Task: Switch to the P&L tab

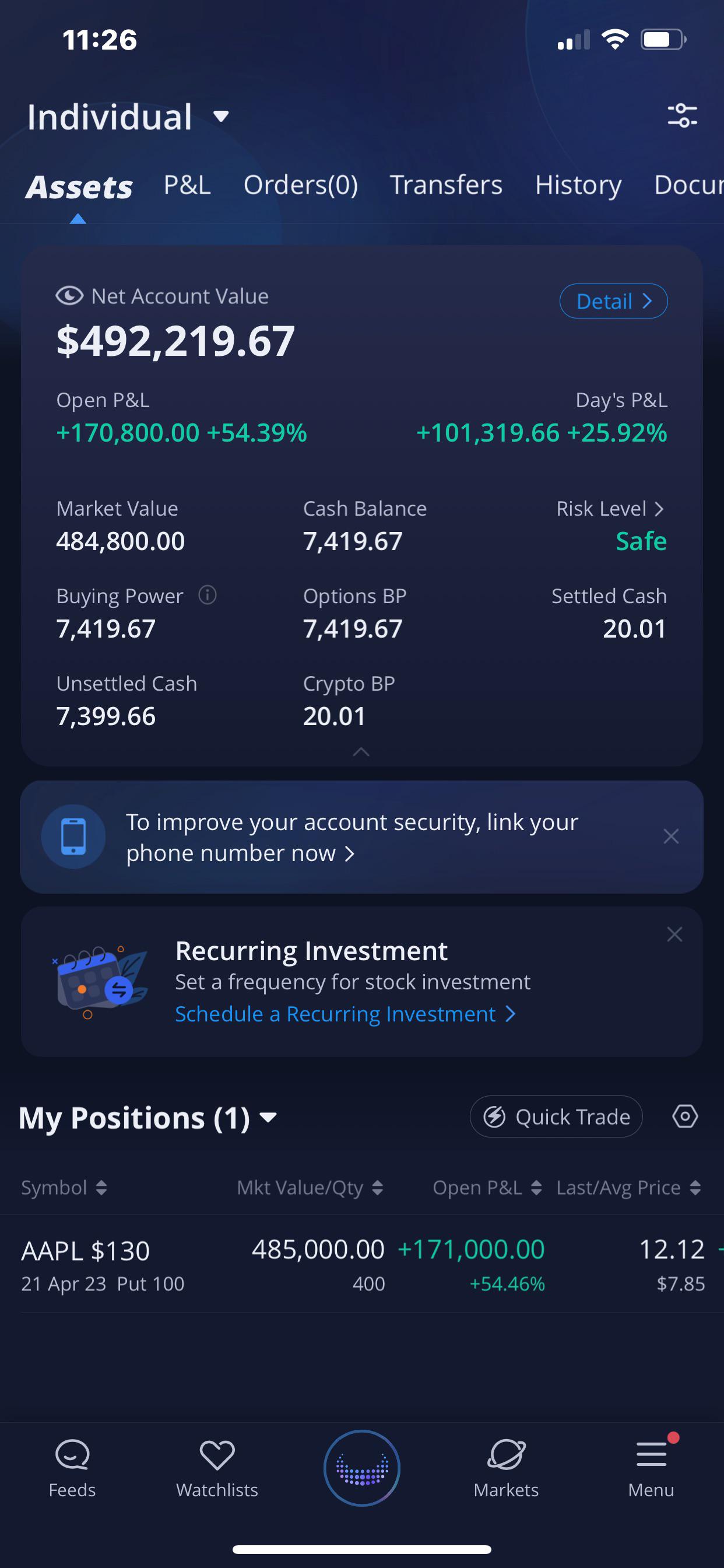Action: [187, 185]
